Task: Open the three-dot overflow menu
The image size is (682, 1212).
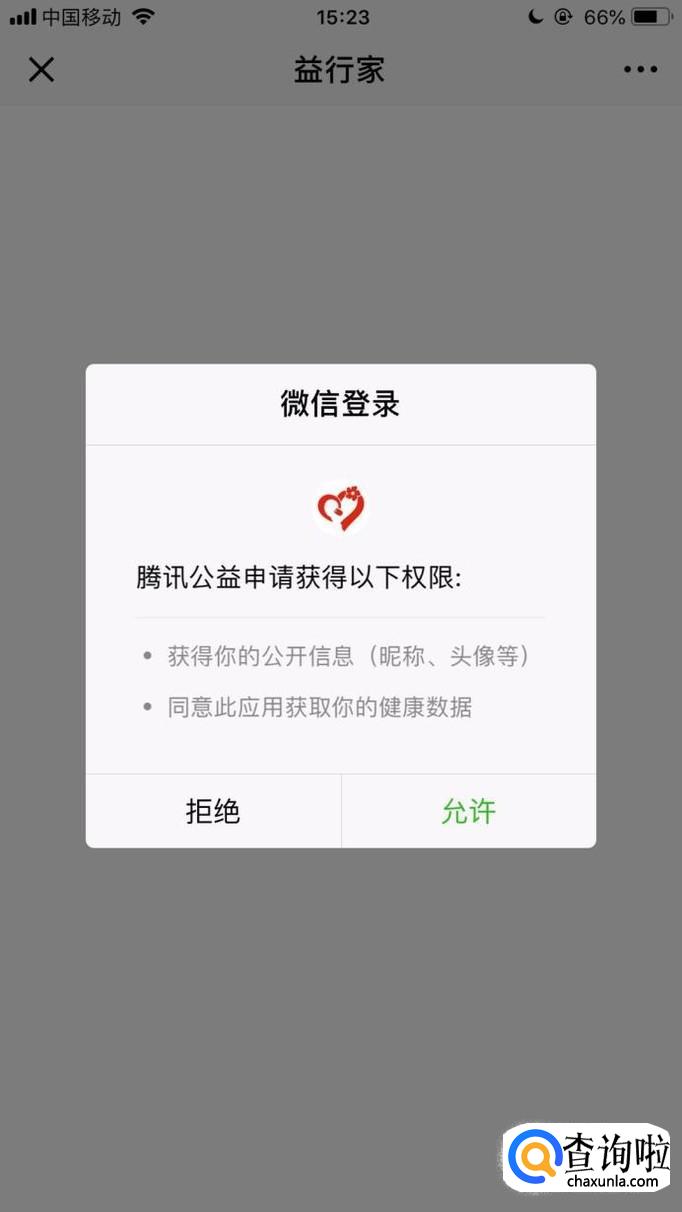Action: click(640, 69)
